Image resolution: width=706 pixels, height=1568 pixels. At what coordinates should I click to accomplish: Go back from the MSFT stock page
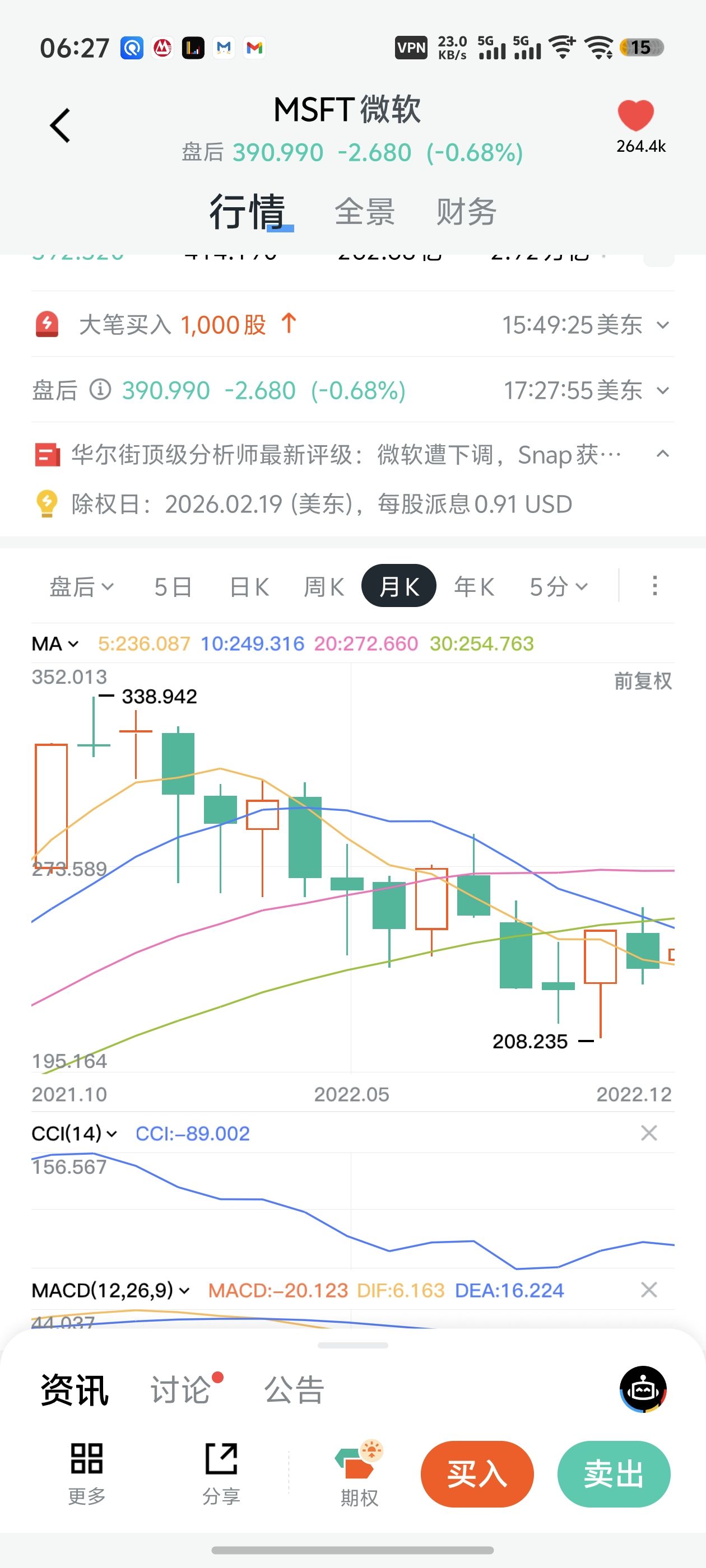point(60,125)
